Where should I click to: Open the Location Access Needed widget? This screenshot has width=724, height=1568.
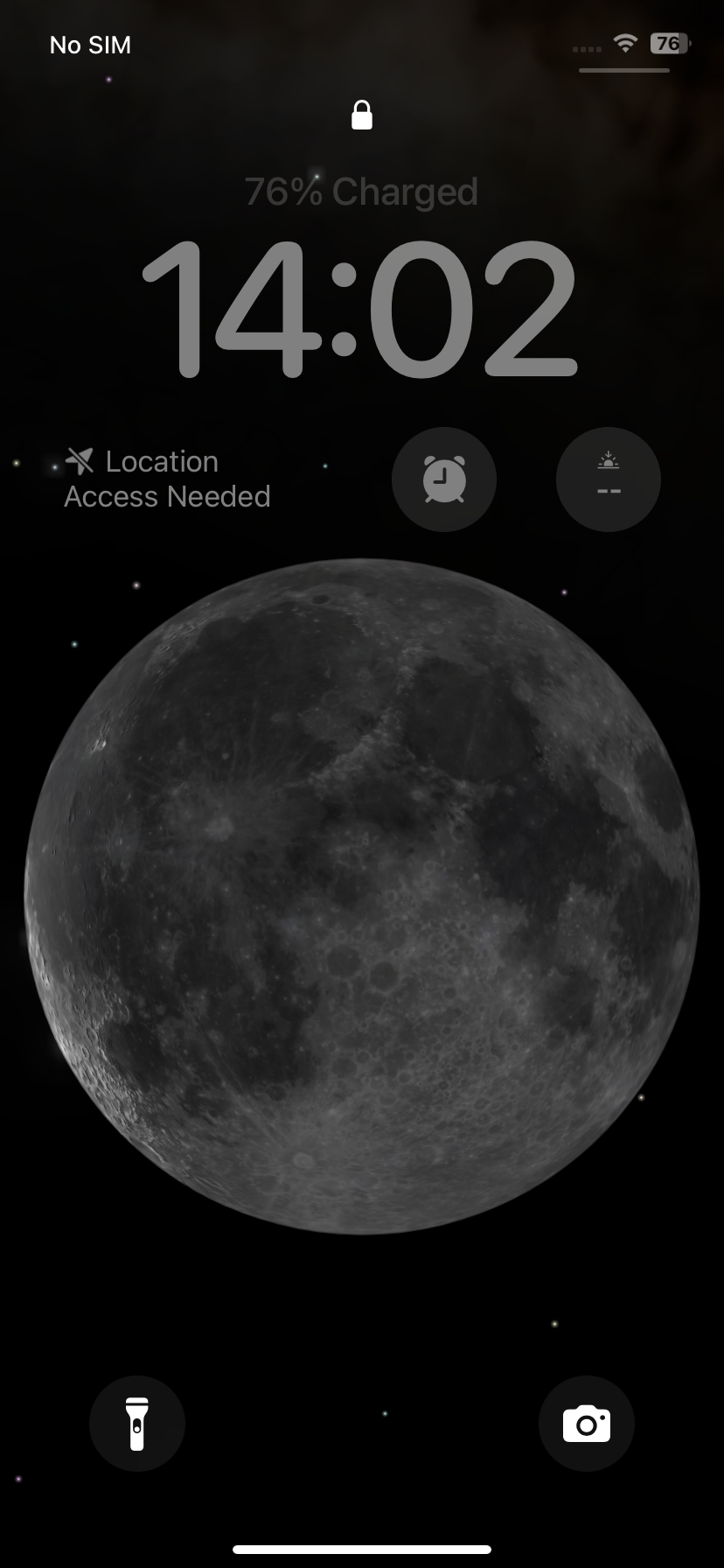tap(168, 479)
